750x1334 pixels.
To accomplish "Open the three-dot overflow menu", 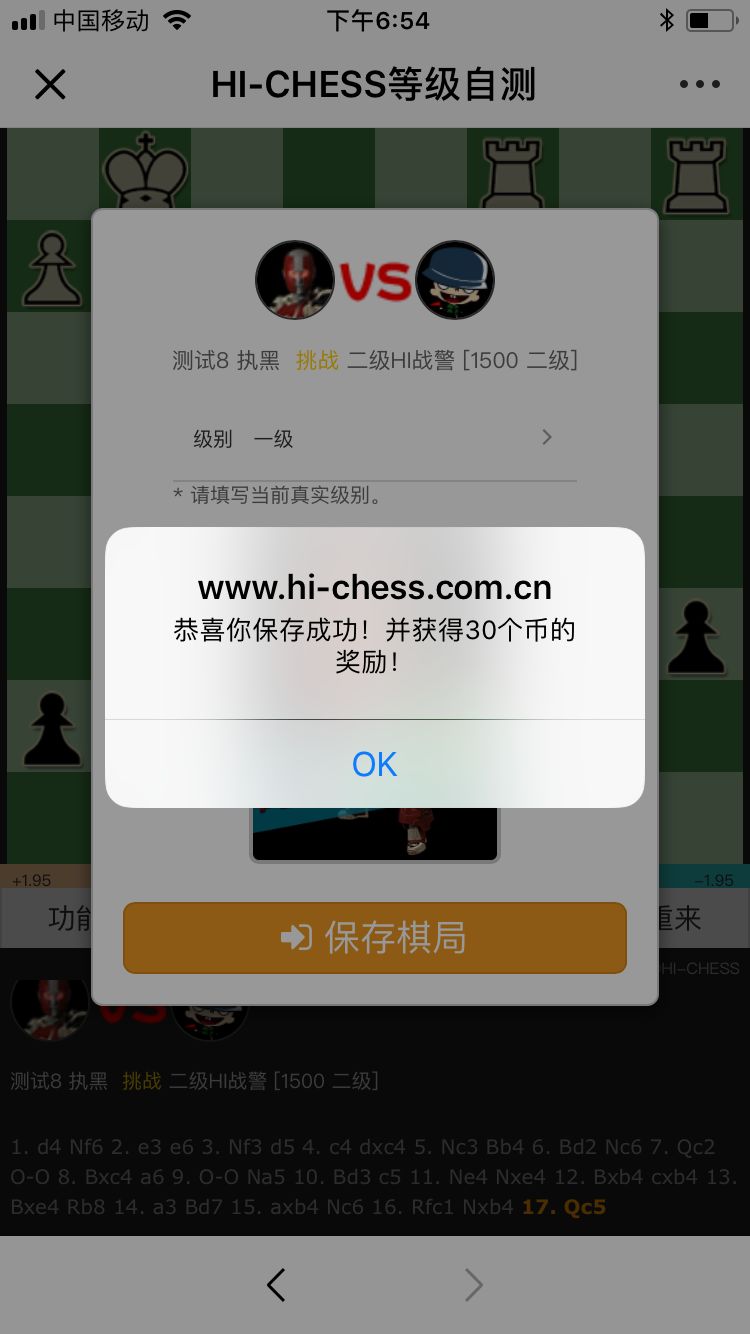I will (699, 85).
